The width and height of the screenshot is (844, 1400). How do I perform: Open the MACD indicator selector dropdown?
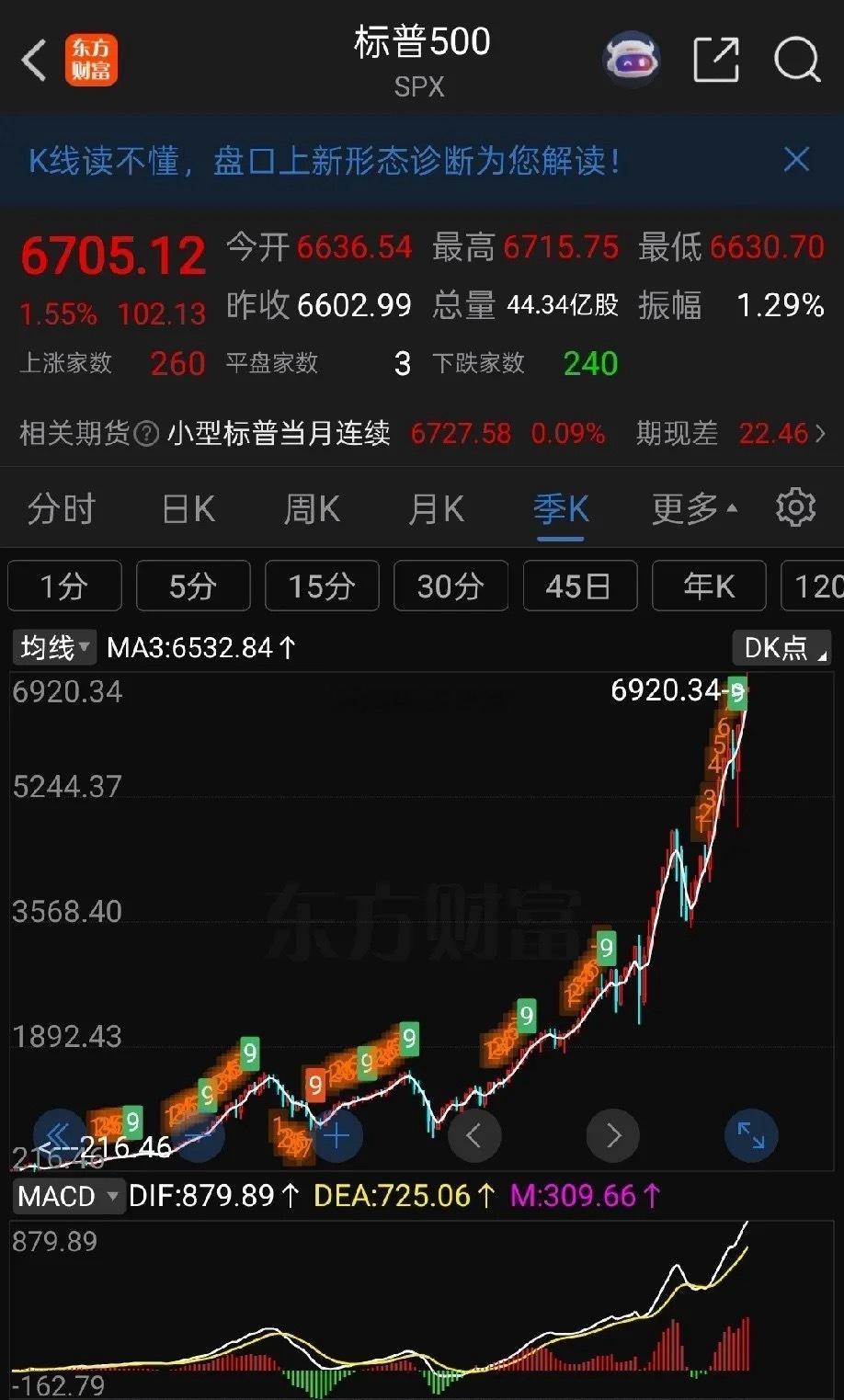pyautogui.click(x=67, y=1197)
